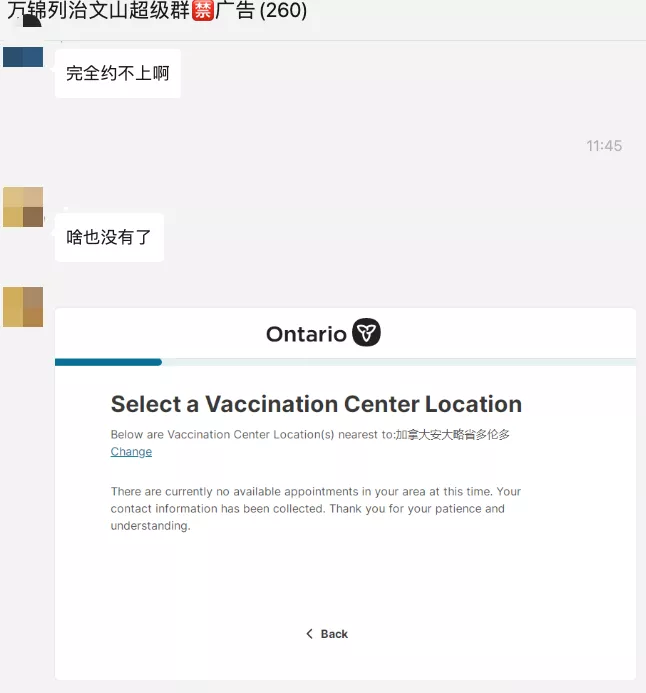Open avatar beside the 啥也没有了 message
Viewport: 646px width, 693px height.
tap(23, 207)
